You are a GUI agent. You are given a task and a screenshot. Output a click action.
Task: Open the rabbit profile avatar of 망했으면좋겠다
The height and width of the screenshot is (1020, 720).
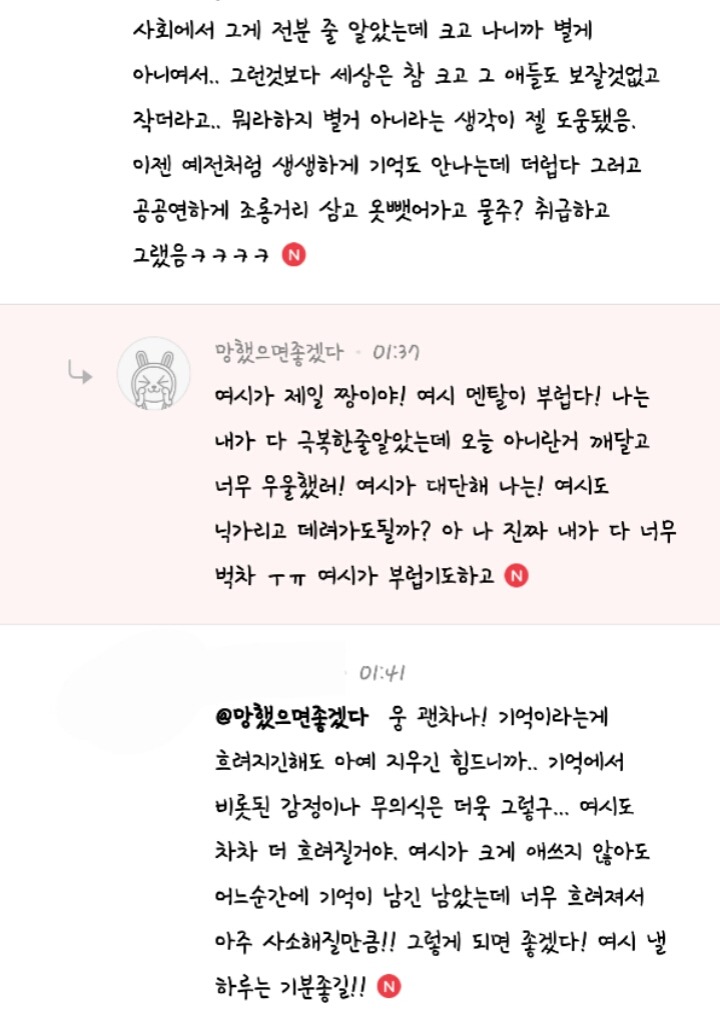(153, 373)
